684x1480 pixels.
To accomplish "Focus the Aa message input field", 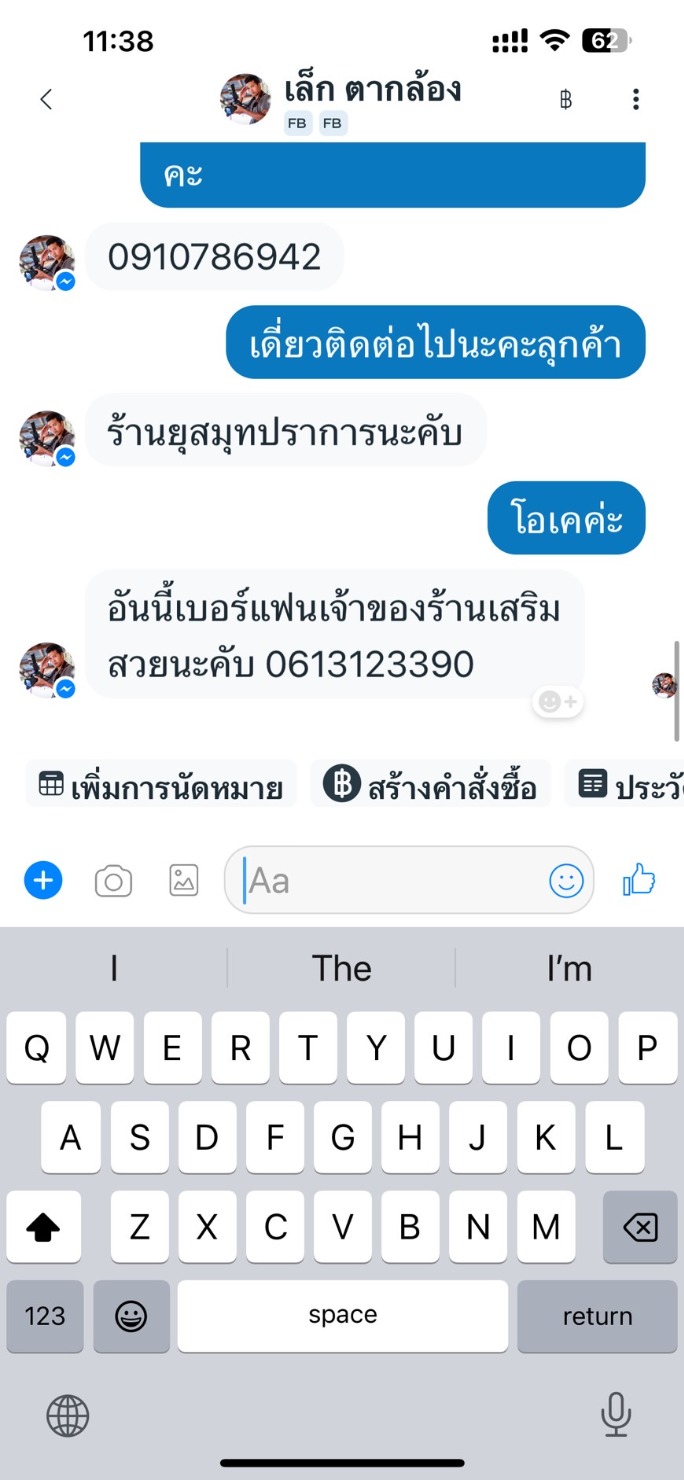I will pos(390,881).
